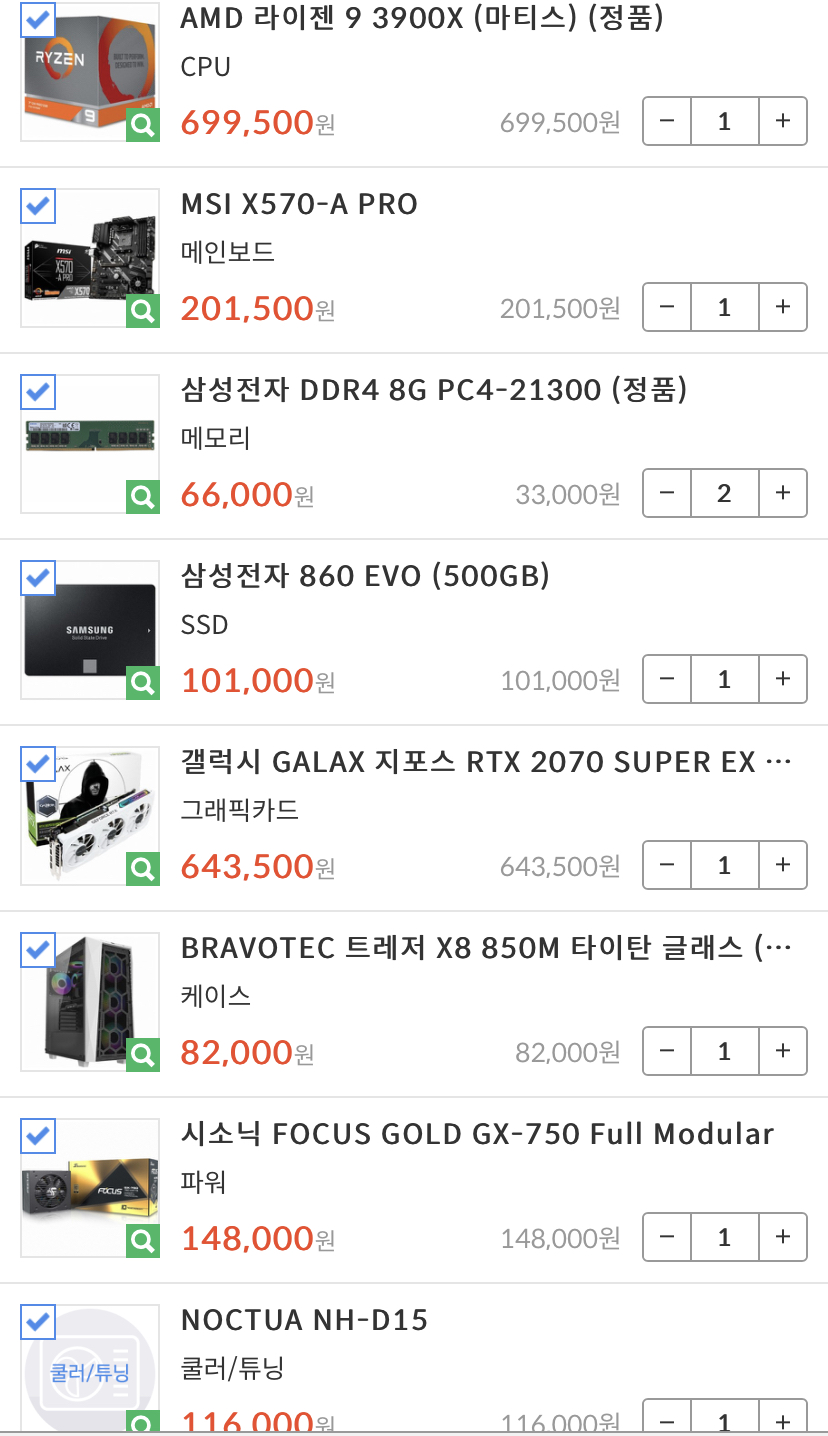
Task: Open the AMD 라이젠 9 3900X product page
Action: click(421, 18)
